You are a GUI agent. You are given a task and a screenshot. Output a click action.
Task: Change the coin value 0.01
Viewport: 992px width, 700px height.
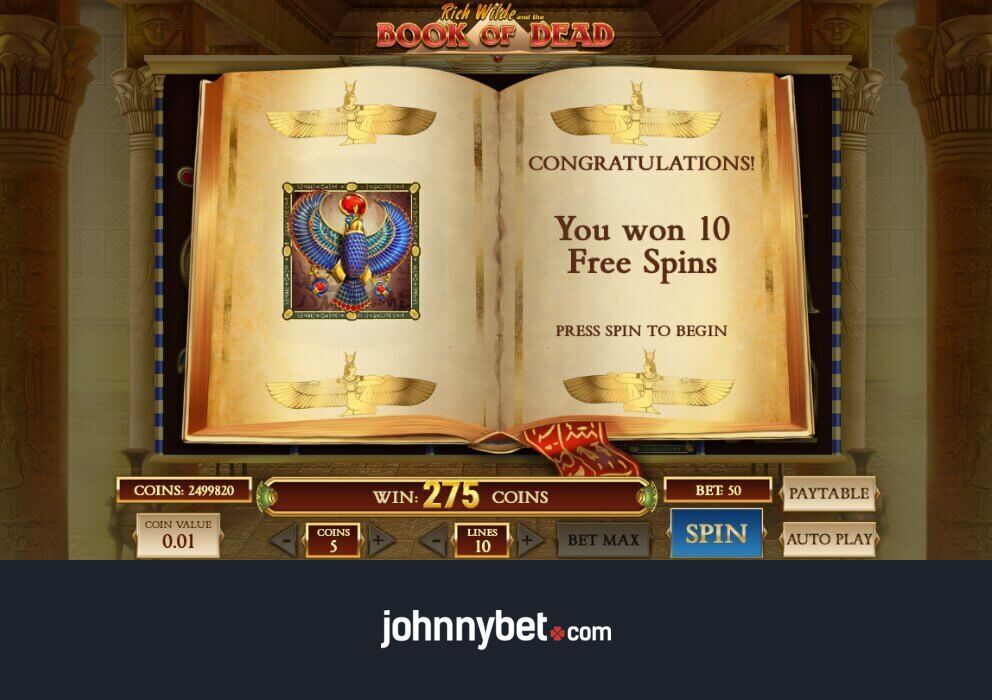point(178,535)
